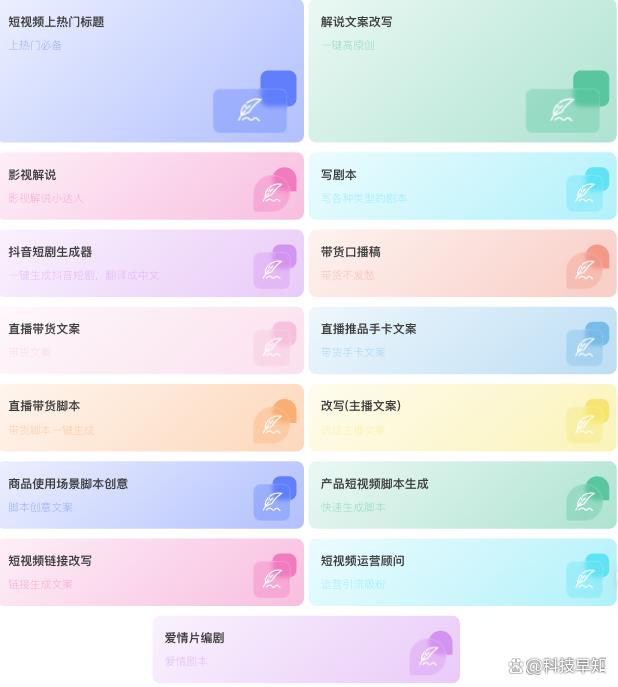Open the 短视频运营顾问 card
618x687 pixels.
462,572
